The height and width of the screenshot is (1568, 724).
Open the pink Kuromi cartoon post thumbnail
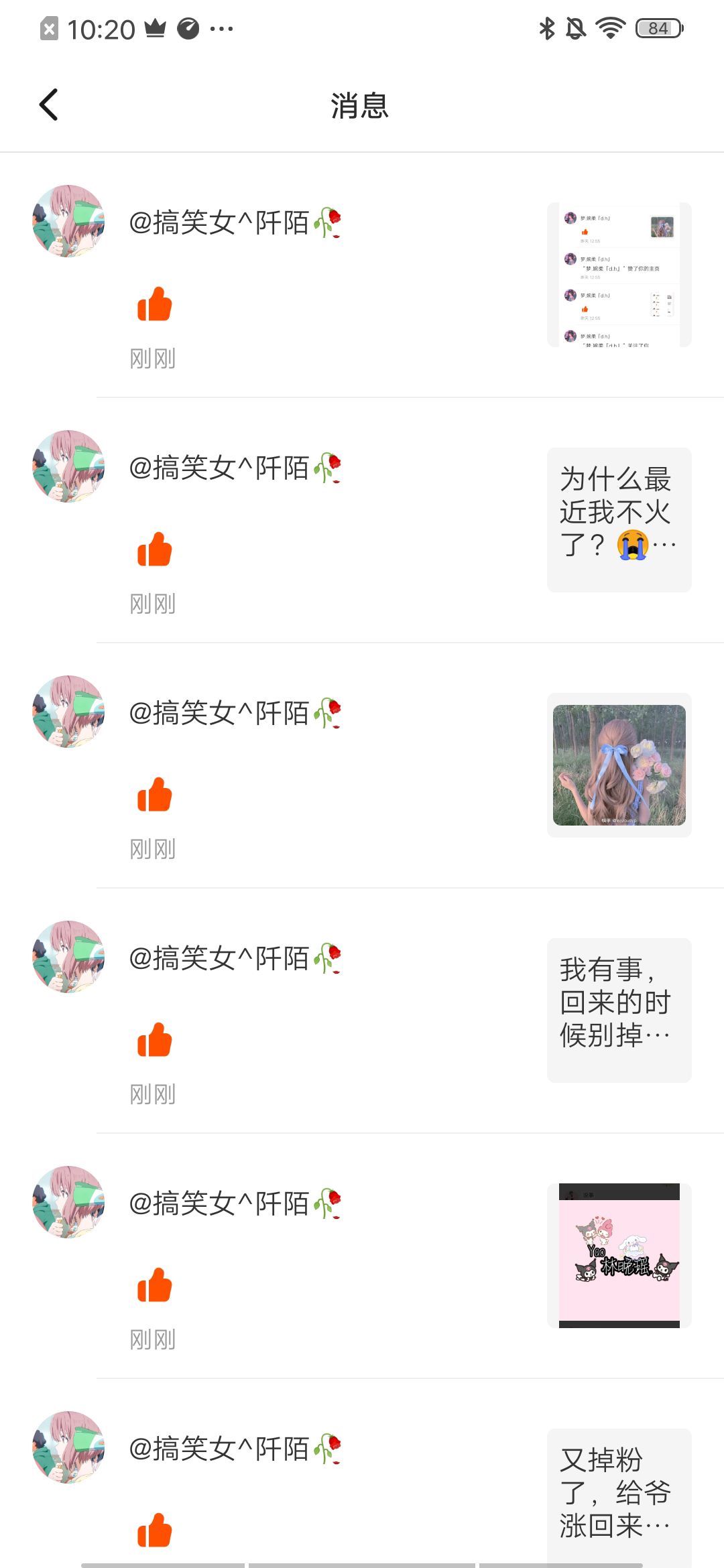tap(619, 1256)
